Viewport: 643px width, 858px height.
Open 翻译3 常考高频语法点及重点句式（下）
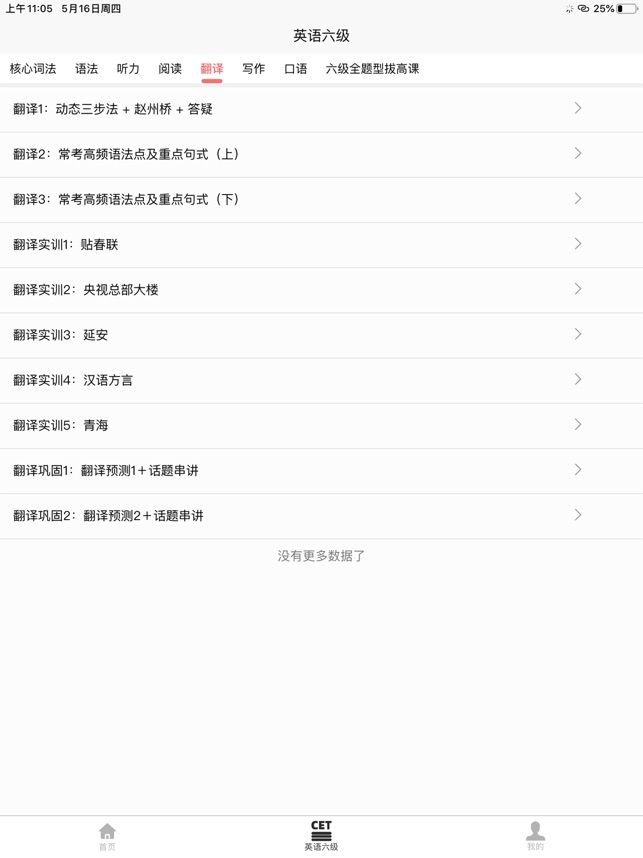300,199
